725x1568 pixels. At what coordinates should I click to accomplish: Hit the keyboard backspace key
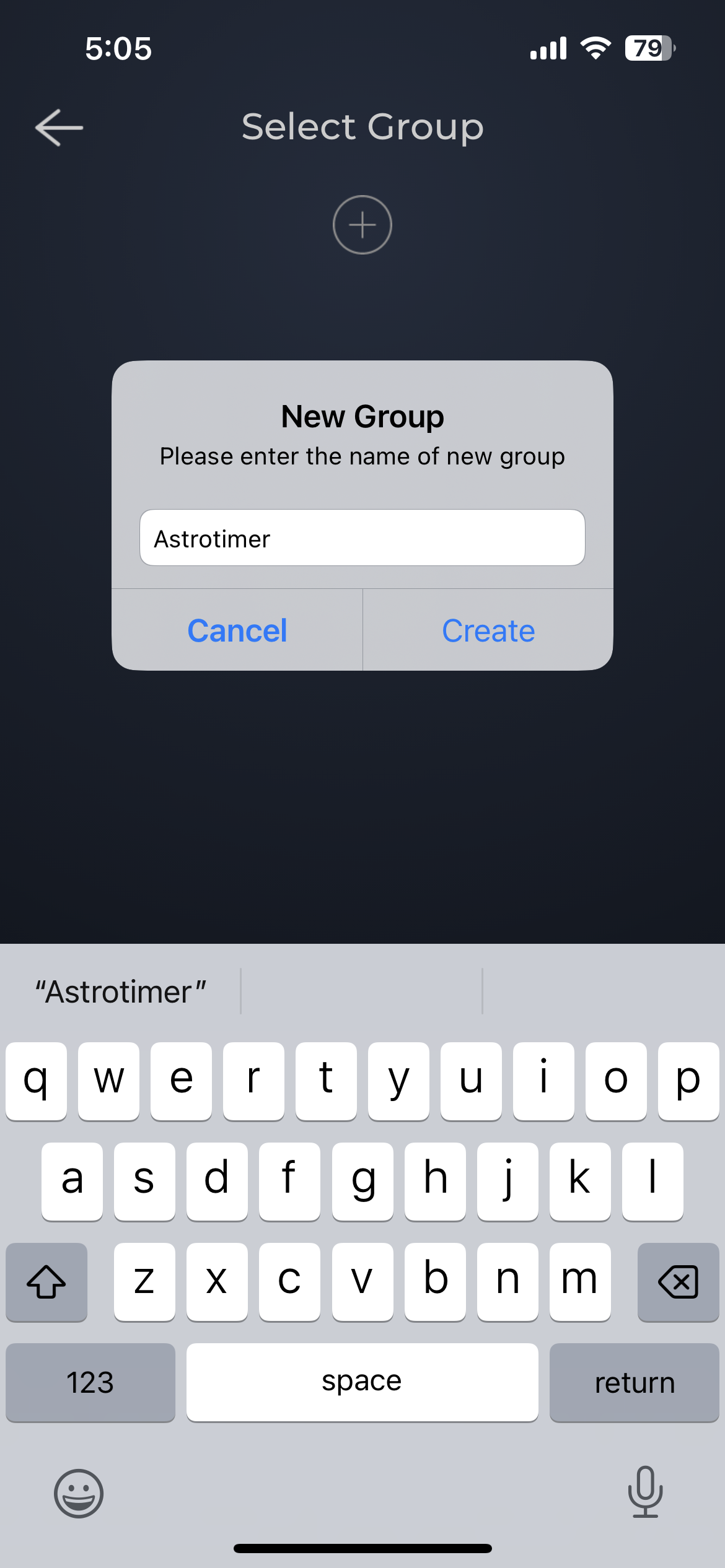point(678,1281)
